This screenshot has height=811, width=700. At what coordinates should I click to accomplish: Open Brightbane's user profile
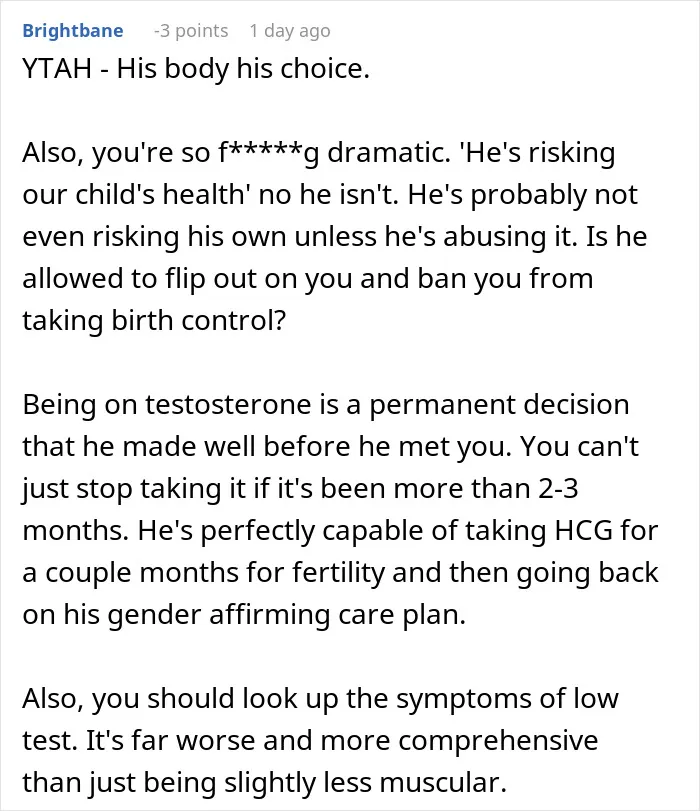coord(73,31)
